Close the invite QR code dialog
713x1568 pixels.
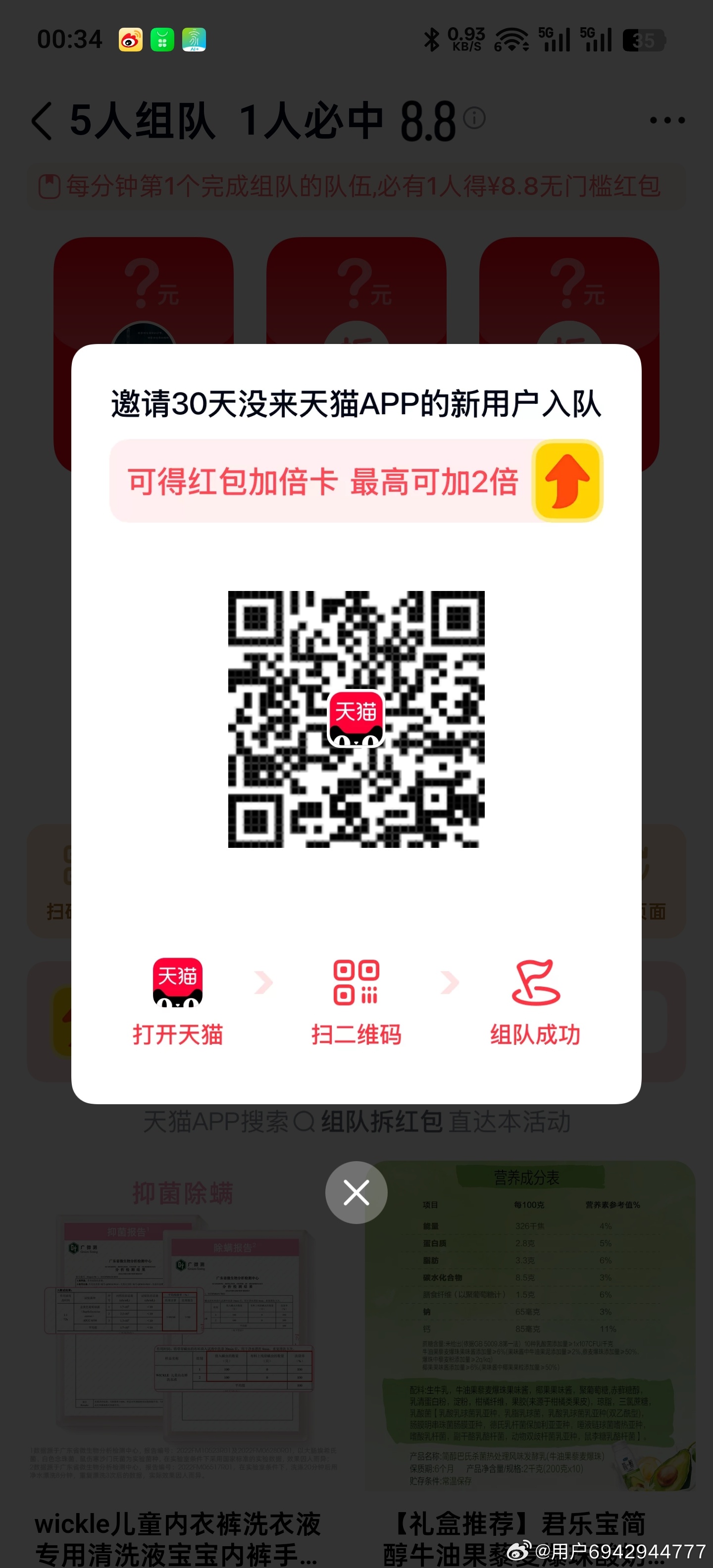tap(356, 1192)
